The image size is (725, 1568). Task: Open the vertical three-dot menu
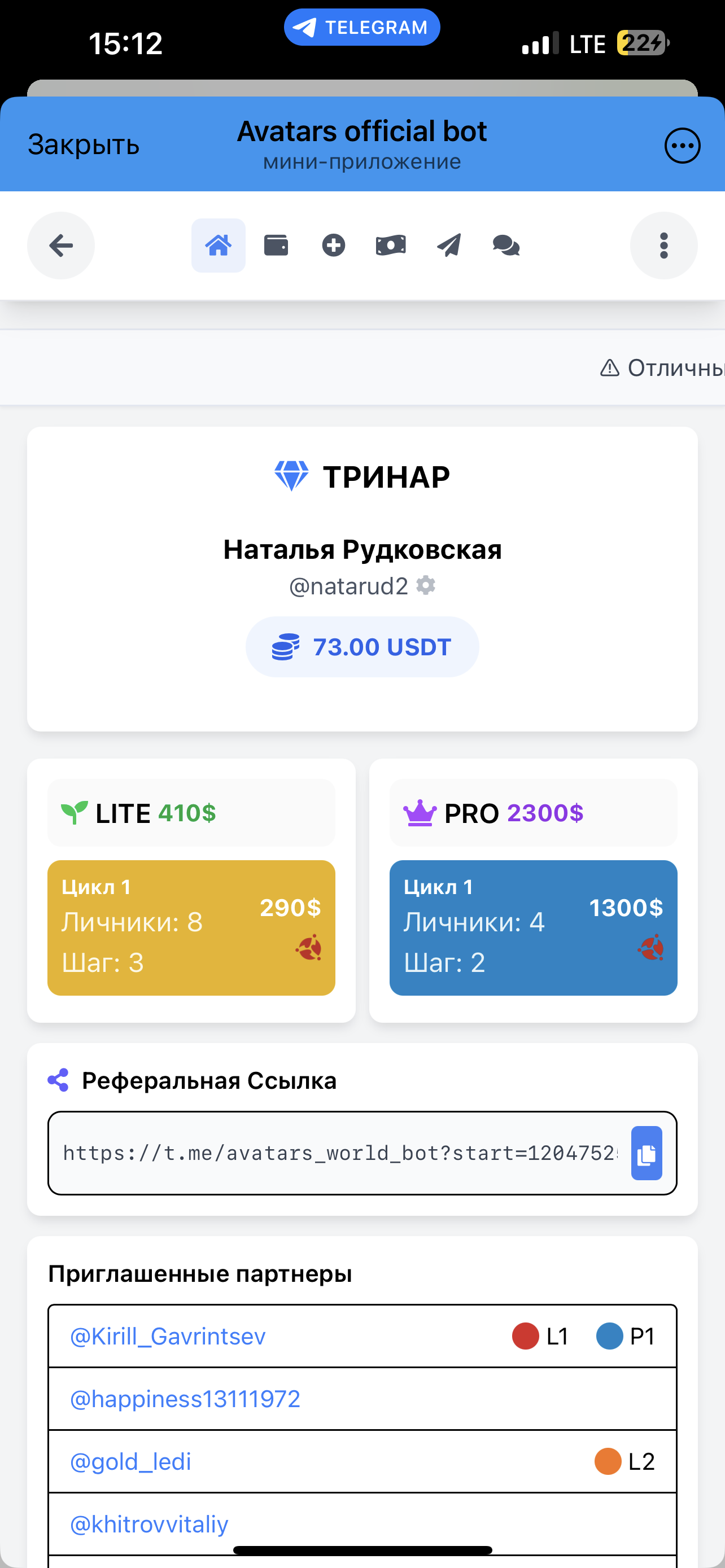click(663, 246)
